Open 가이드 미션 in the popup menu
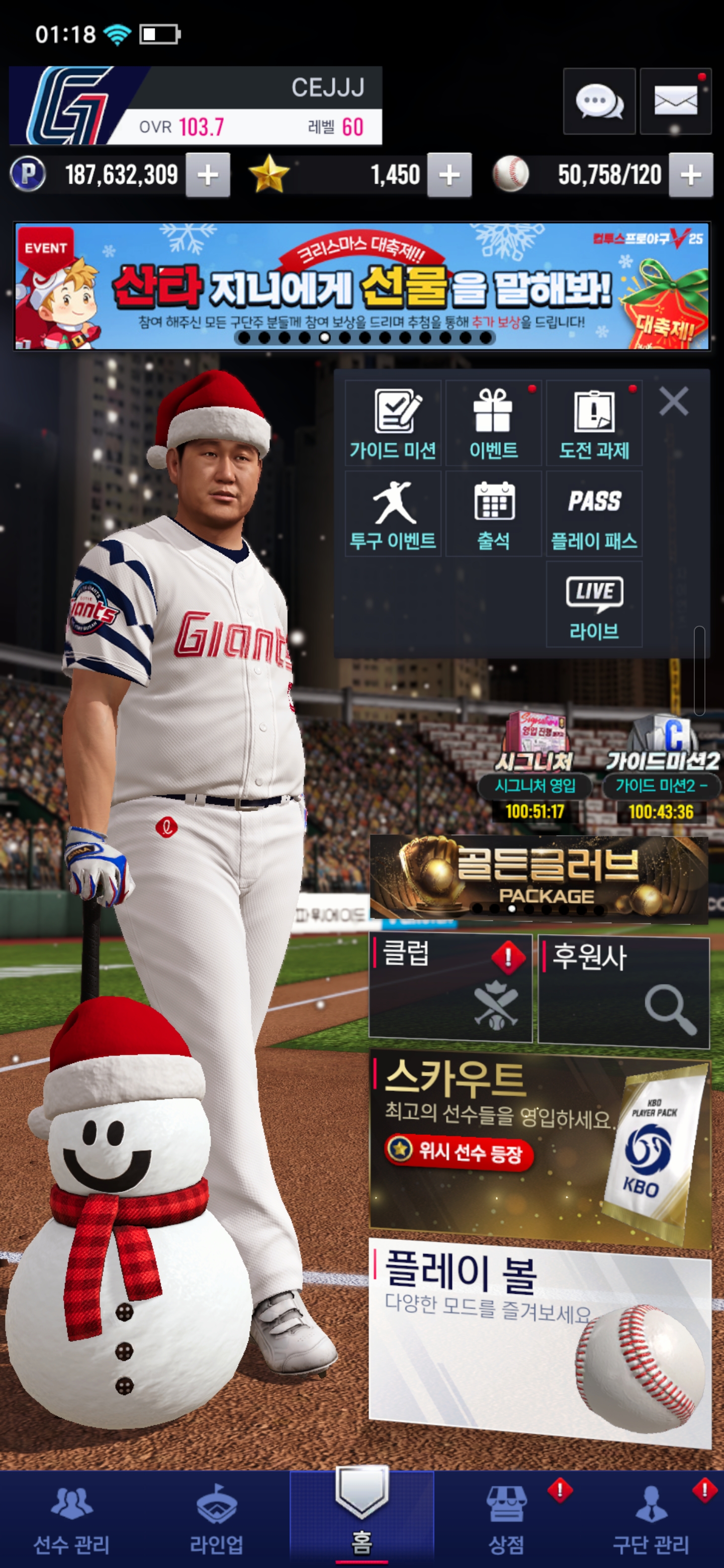This screenshot has height=1568, width=724. click(x=393, y=424)
